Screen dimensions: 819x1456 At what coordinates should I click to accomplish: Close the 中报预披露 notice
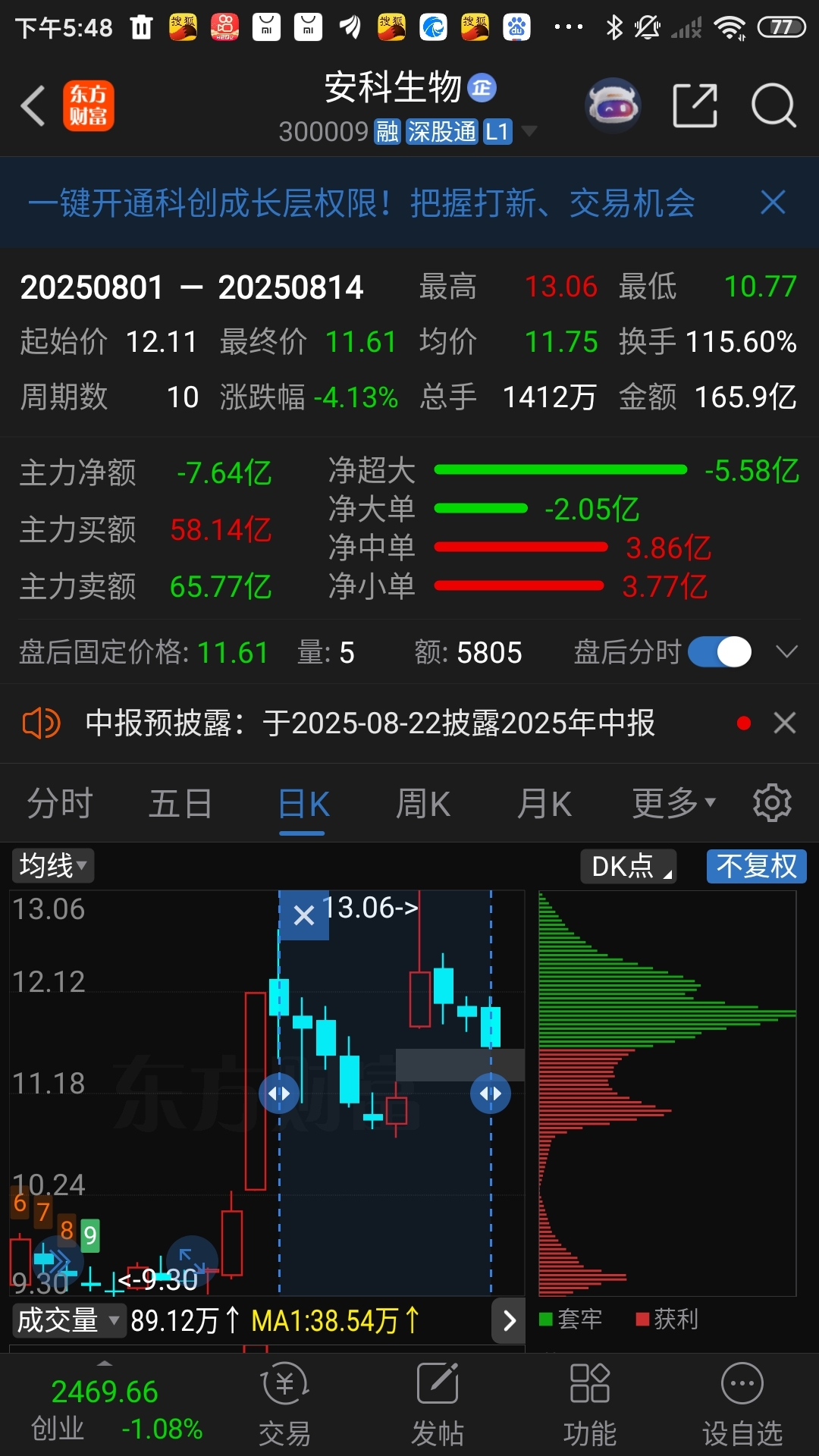tap(785, 723)
